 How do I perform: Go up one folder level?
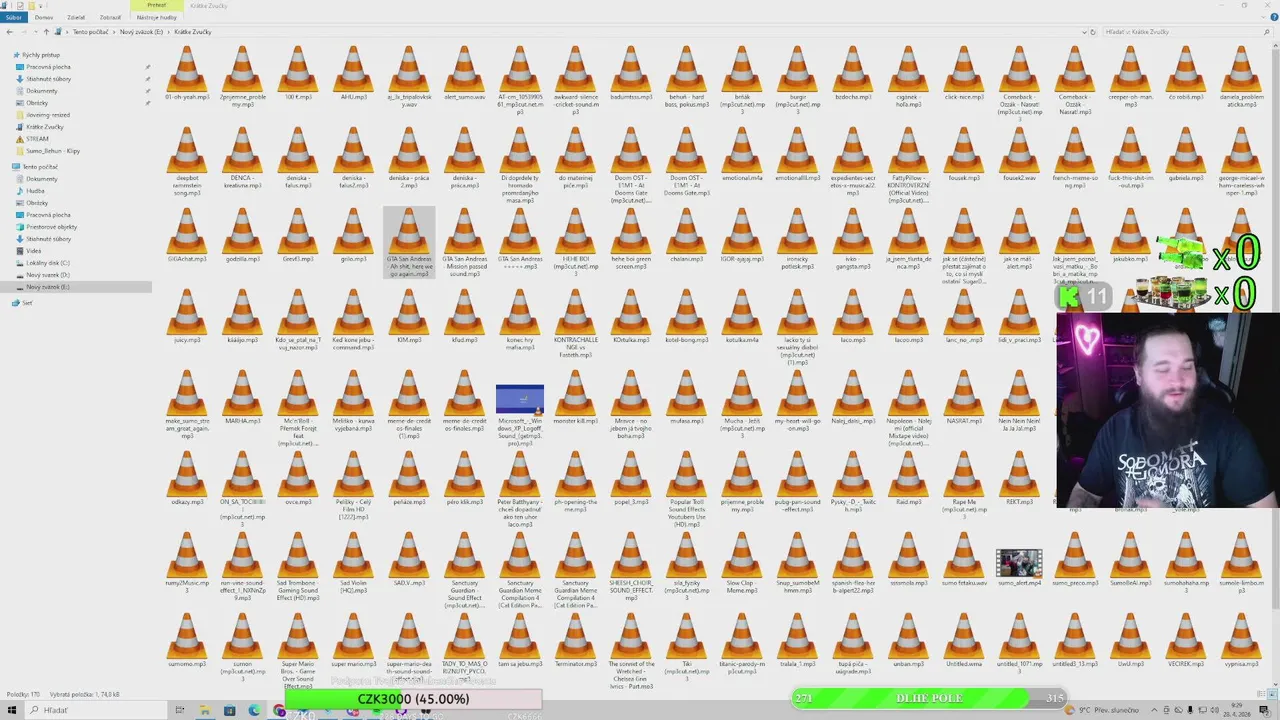pyautogui.click(x=45, y=32)
